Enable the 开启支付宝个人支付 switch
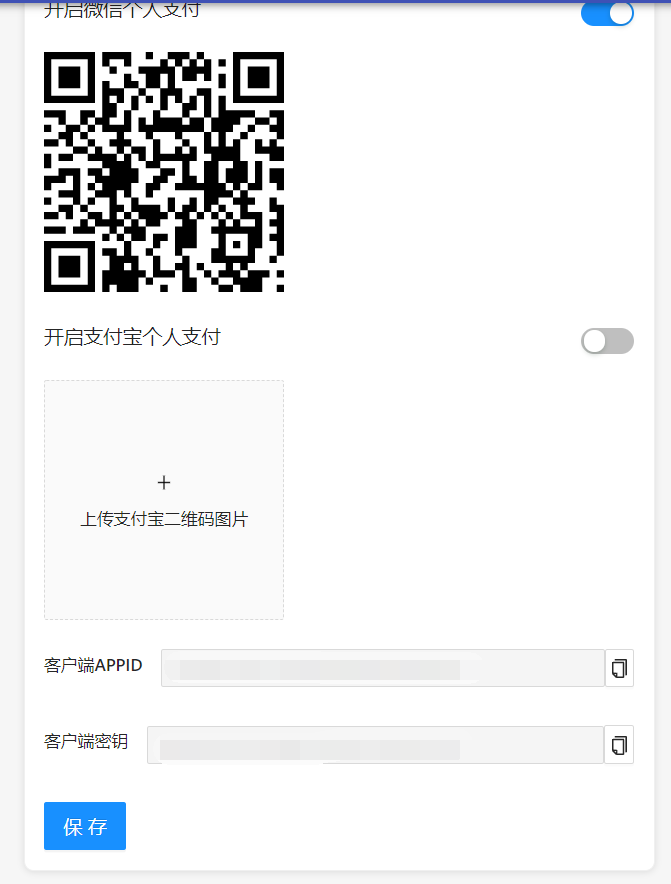 point(607,341)
